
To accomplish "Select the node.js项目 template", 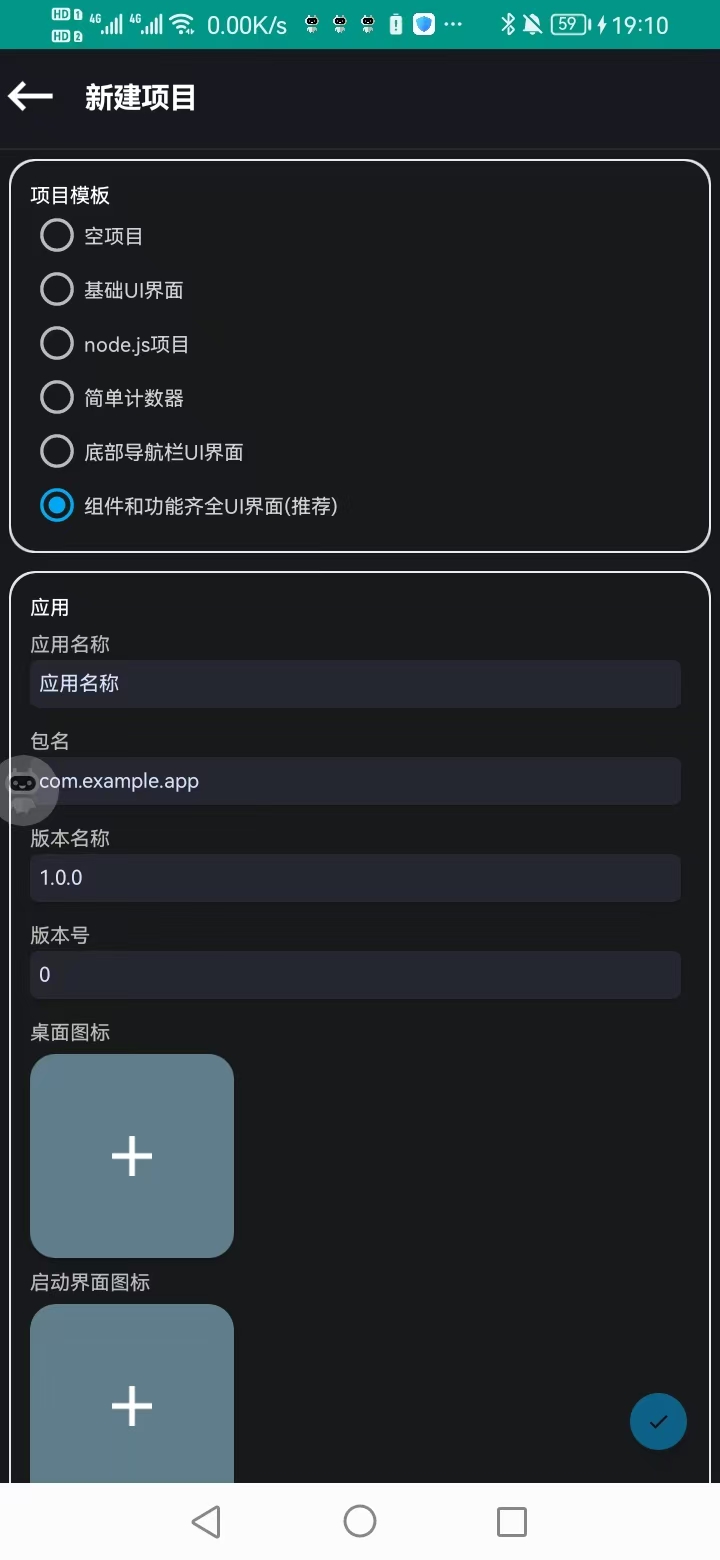I will pyautogui.click(x=56, y=343).
